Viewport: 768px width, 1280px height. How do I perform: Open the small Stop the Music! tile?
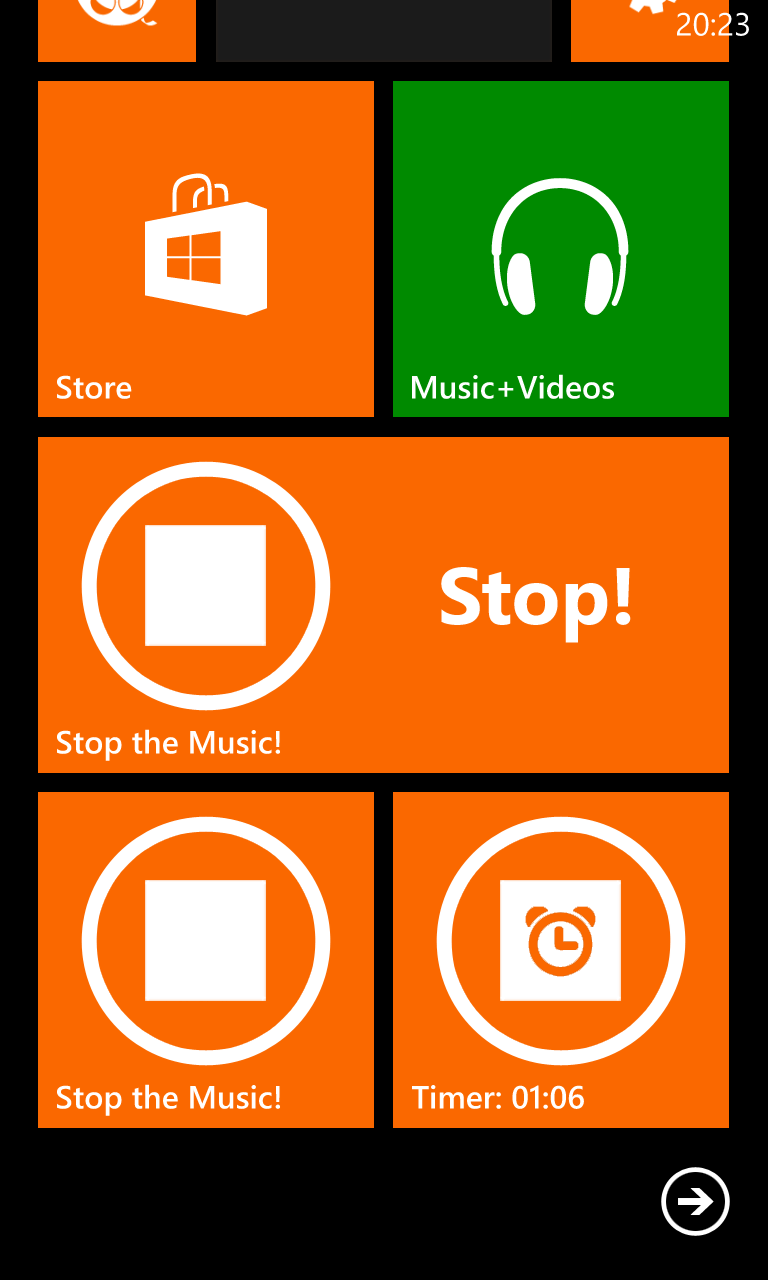206,959
